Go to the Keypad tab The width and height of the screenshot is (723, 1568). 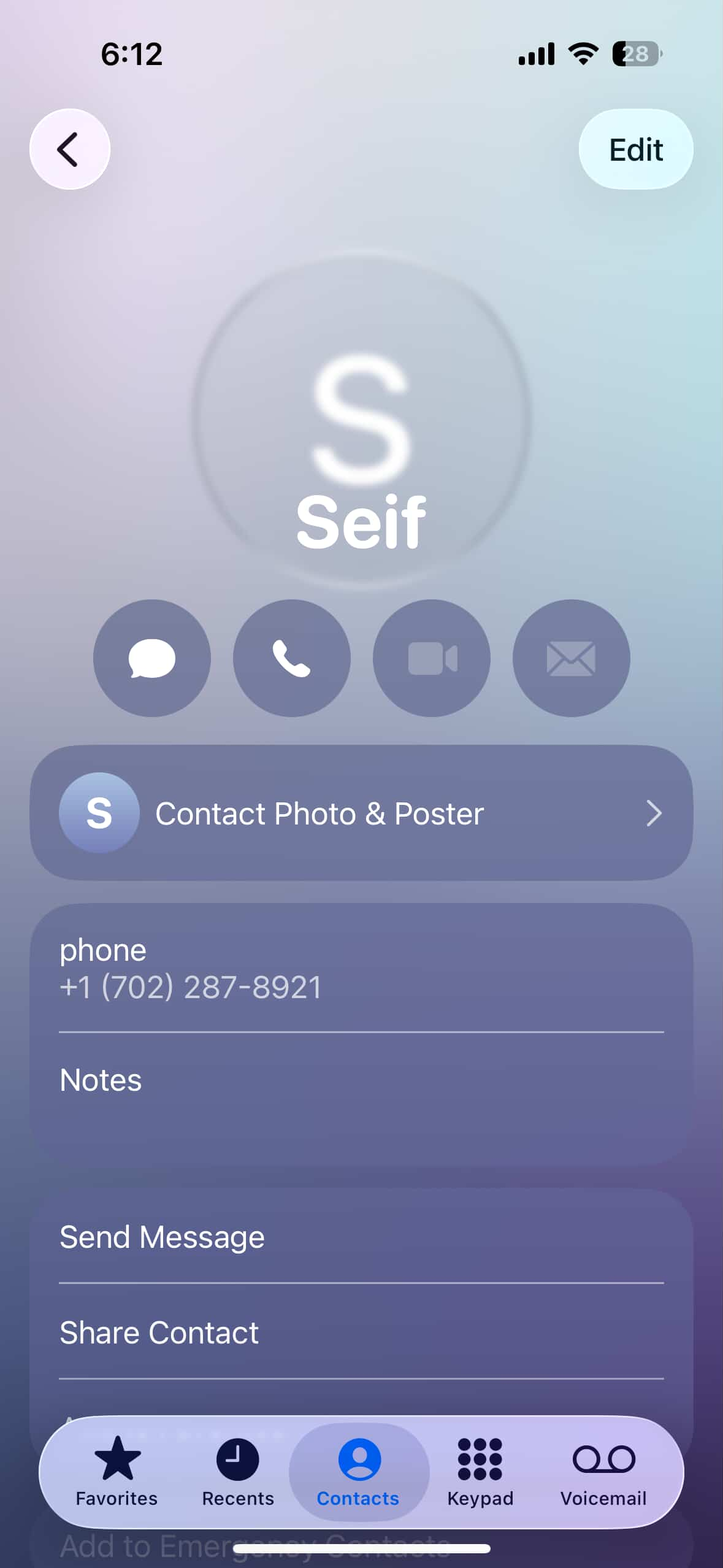click(480, 1472)
